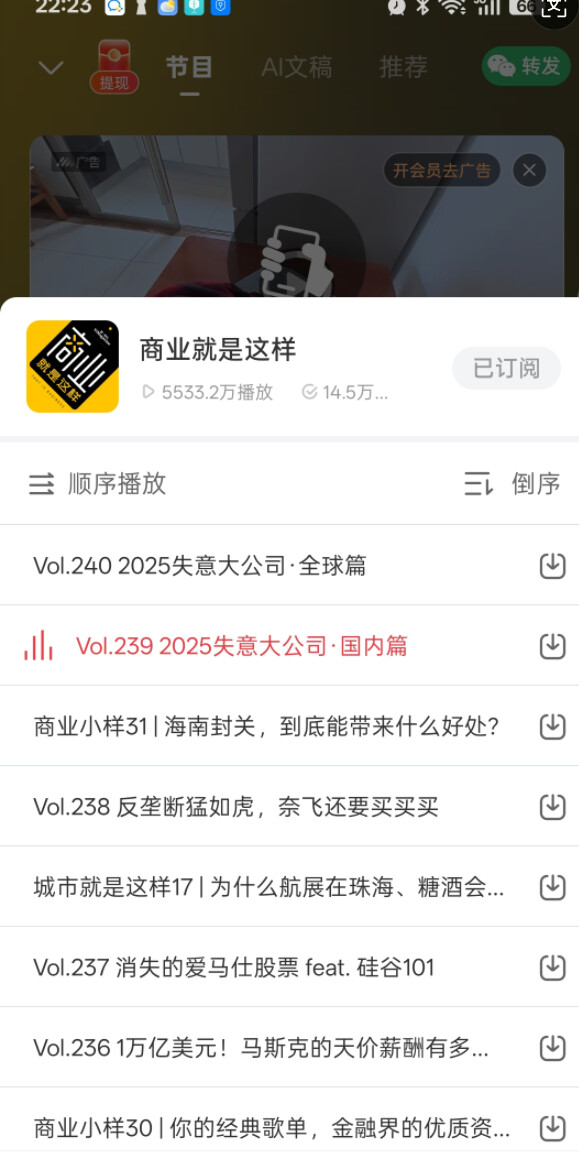Open the 提现 red packet icon

tap(114, 67)
